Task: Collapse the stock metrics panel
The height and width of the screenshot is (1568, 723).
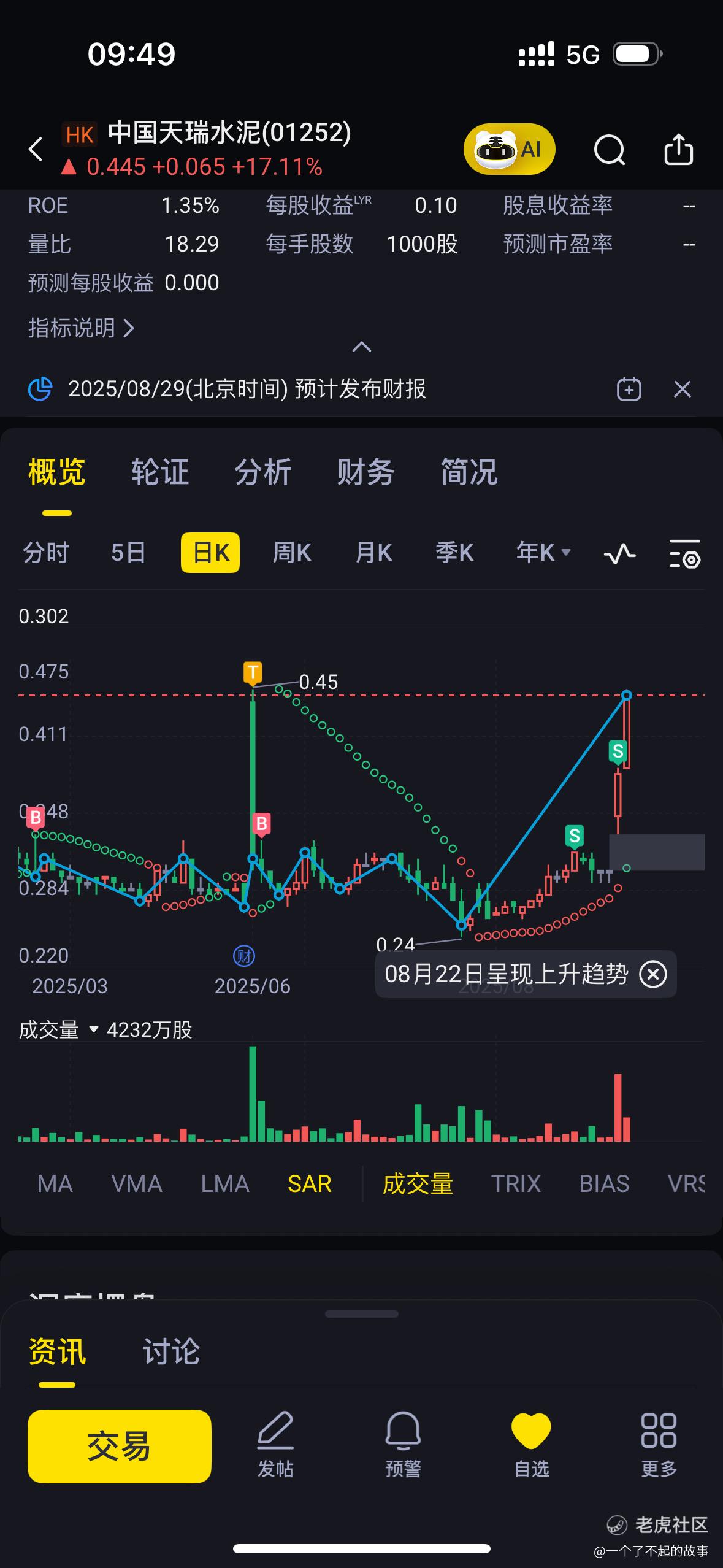Action: click(x=362, y=347)
